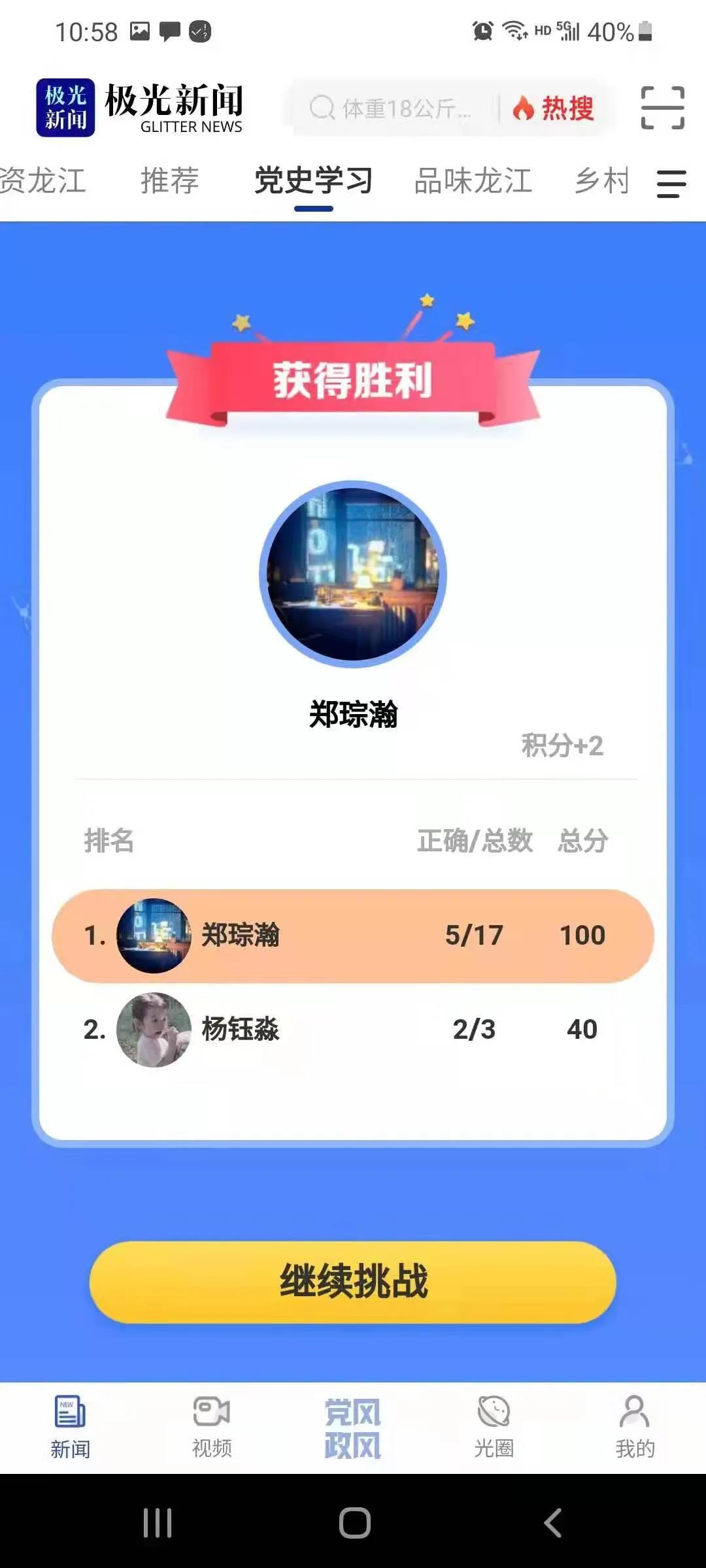Viewport: 706px width, 1568px height.
Task: Tap the 继续挑战 button
Action: tap(353, 1282)
